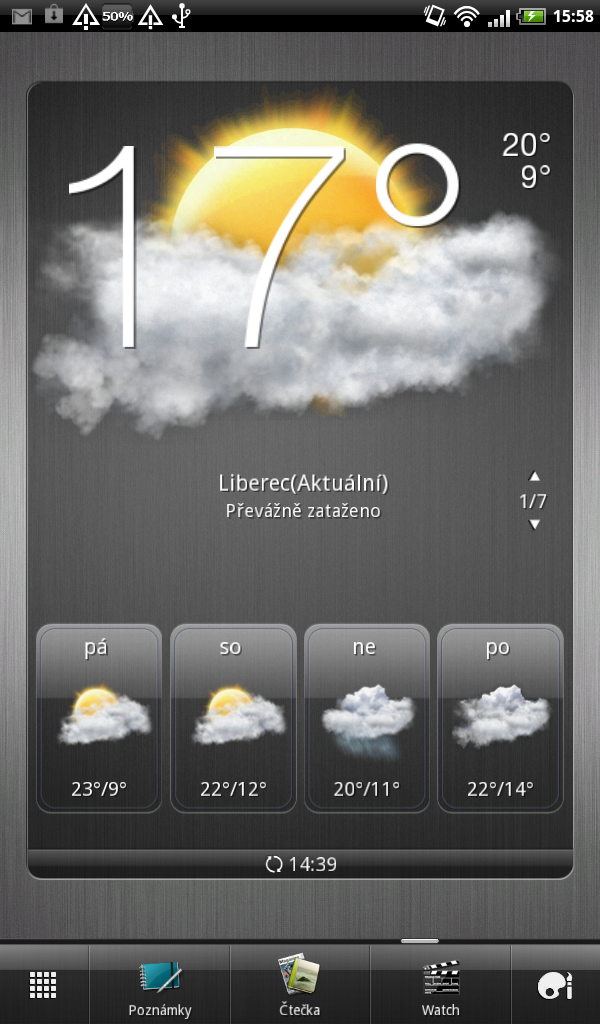
Task: Open the Čtečka reader app
Action: (300, 985)
